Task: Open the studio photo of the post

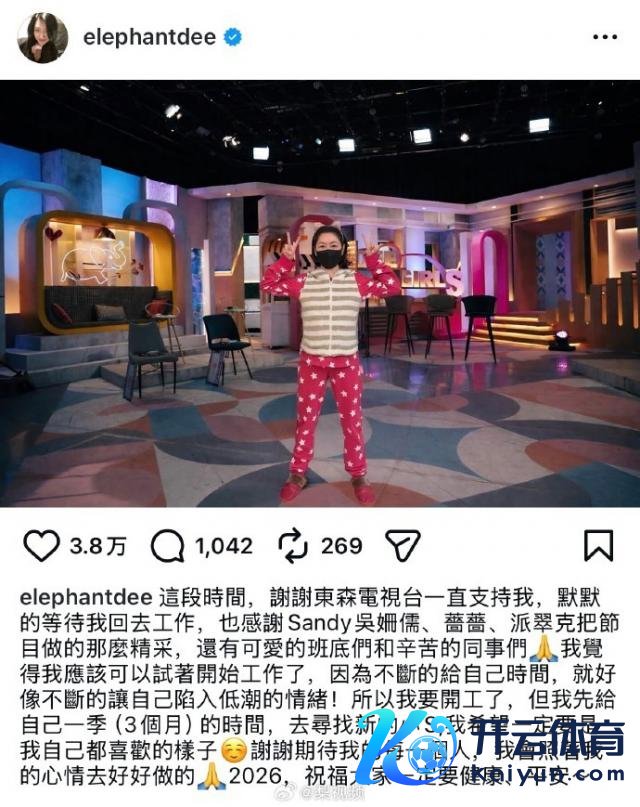Action: point(320,295)
